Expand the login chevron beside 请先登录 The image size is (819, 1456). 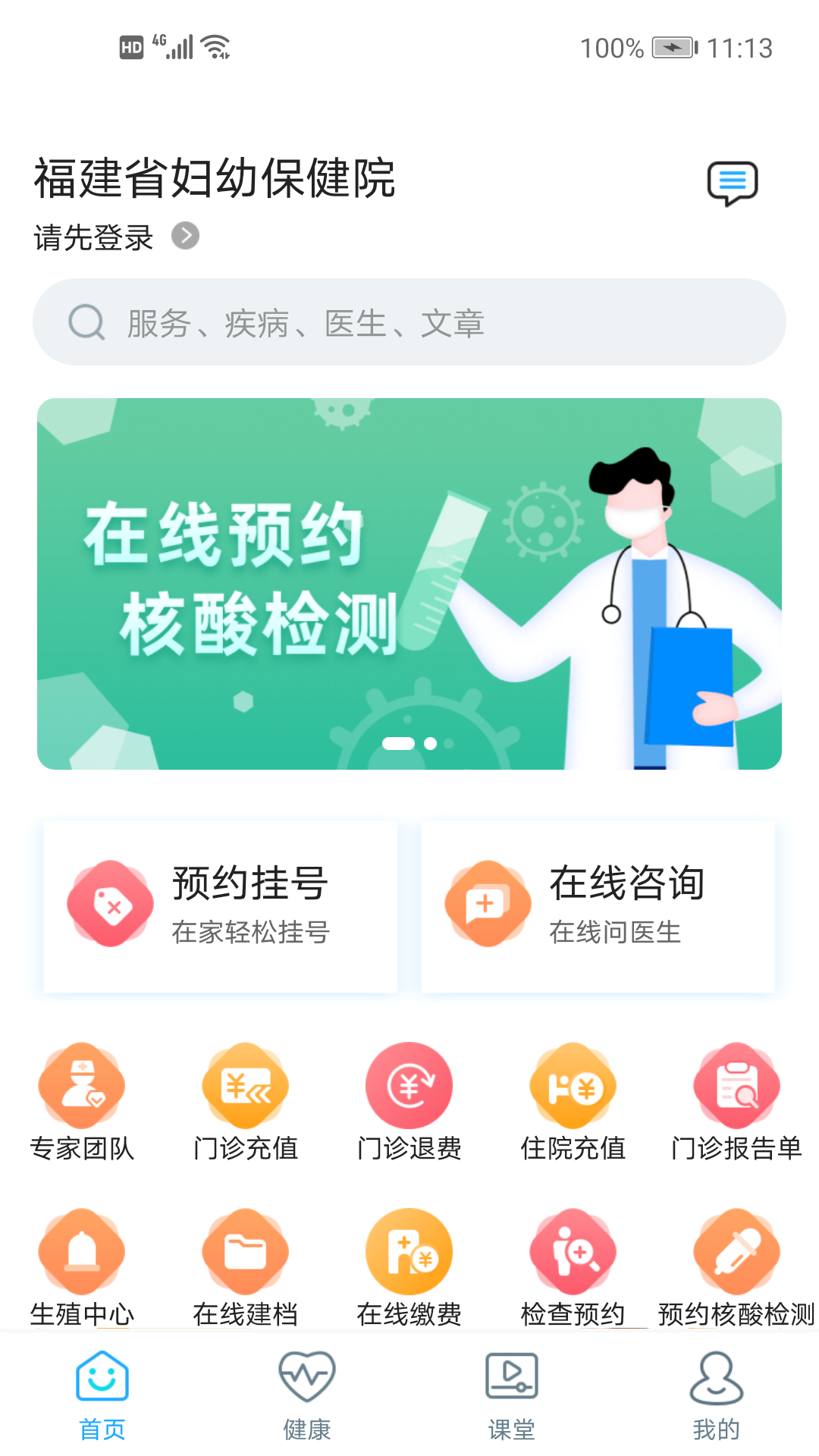click(186, 236)
